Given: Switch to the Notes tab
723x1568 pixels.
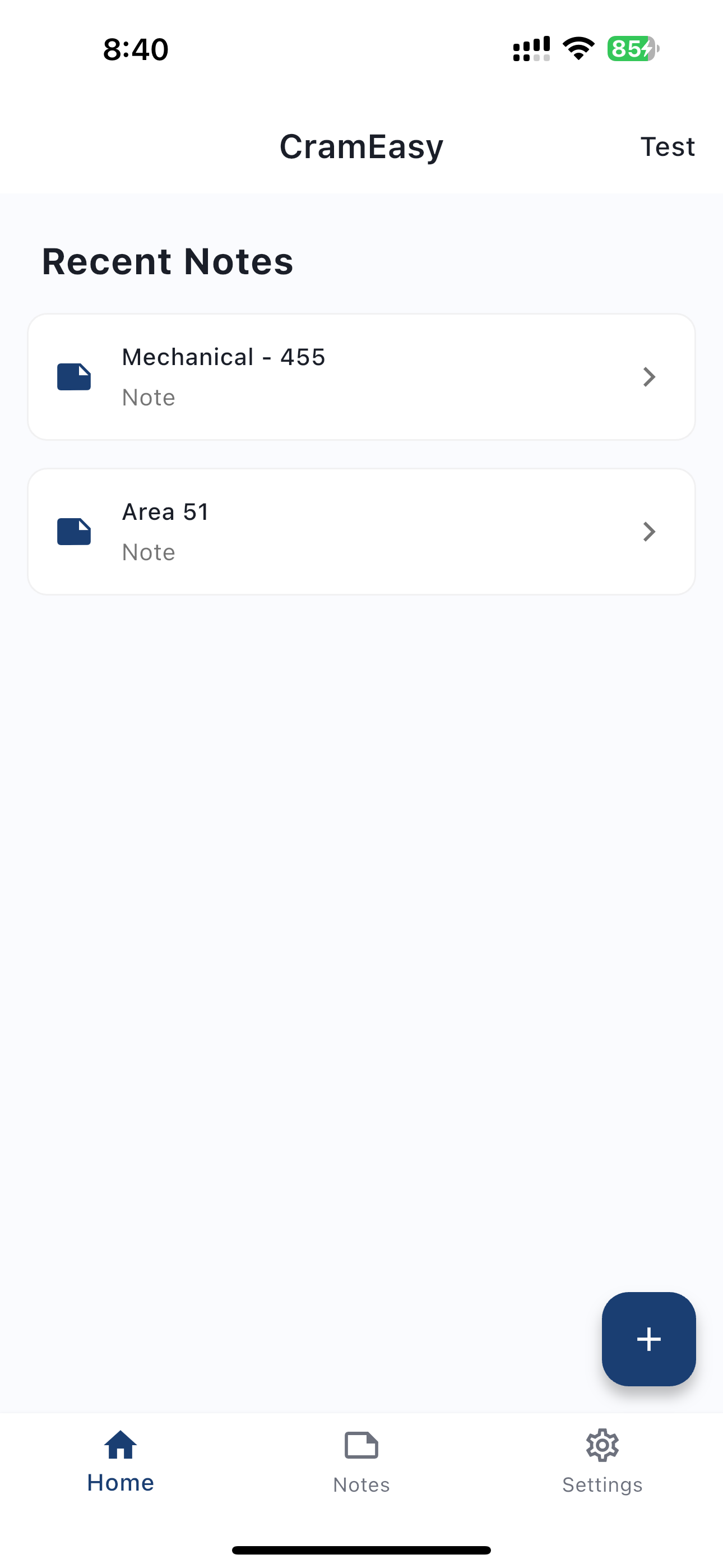Looking at the screenshot, I should coord(361,1461).
